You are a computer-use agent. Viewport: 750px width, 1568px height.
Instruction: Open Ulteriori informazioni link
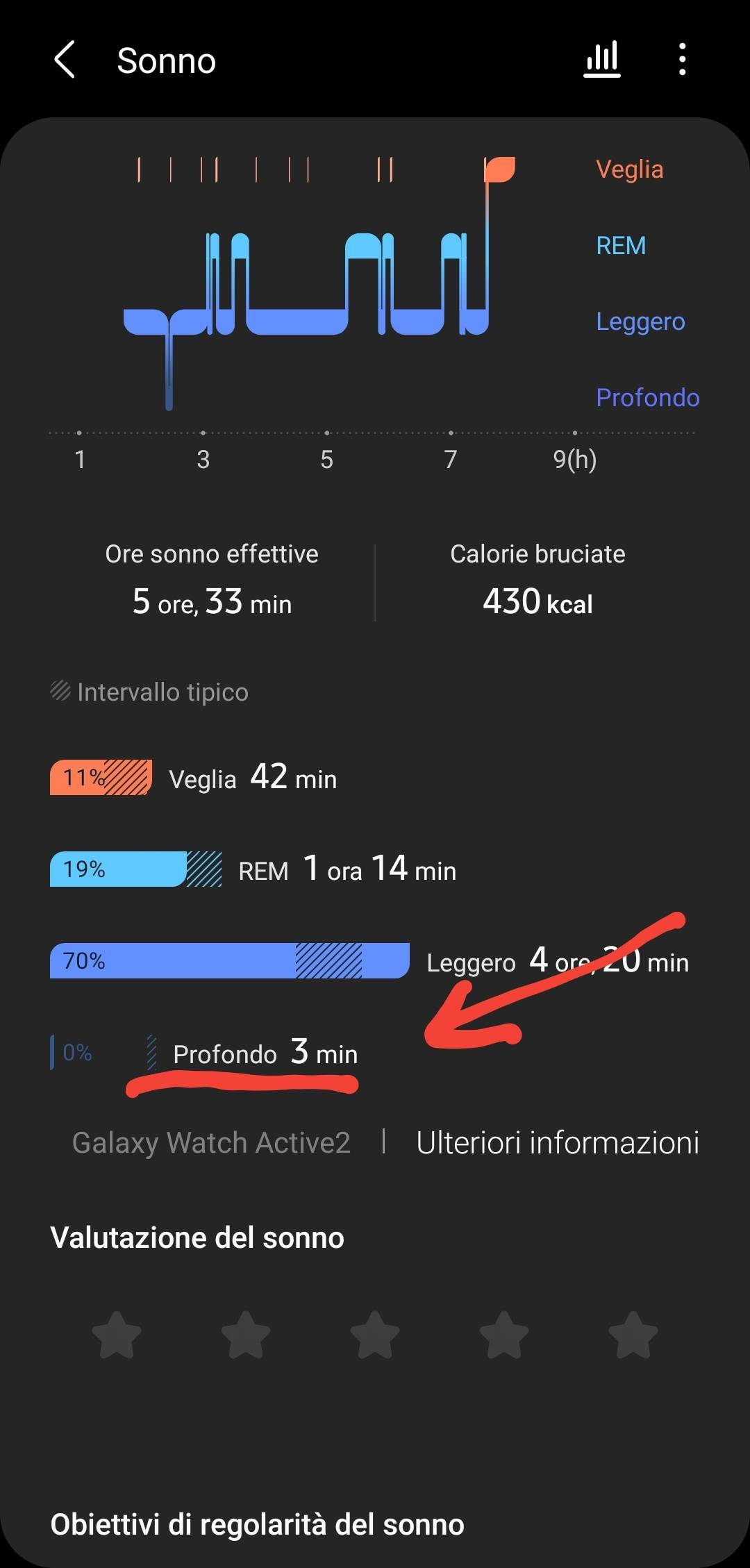(x=558, y=1142)
